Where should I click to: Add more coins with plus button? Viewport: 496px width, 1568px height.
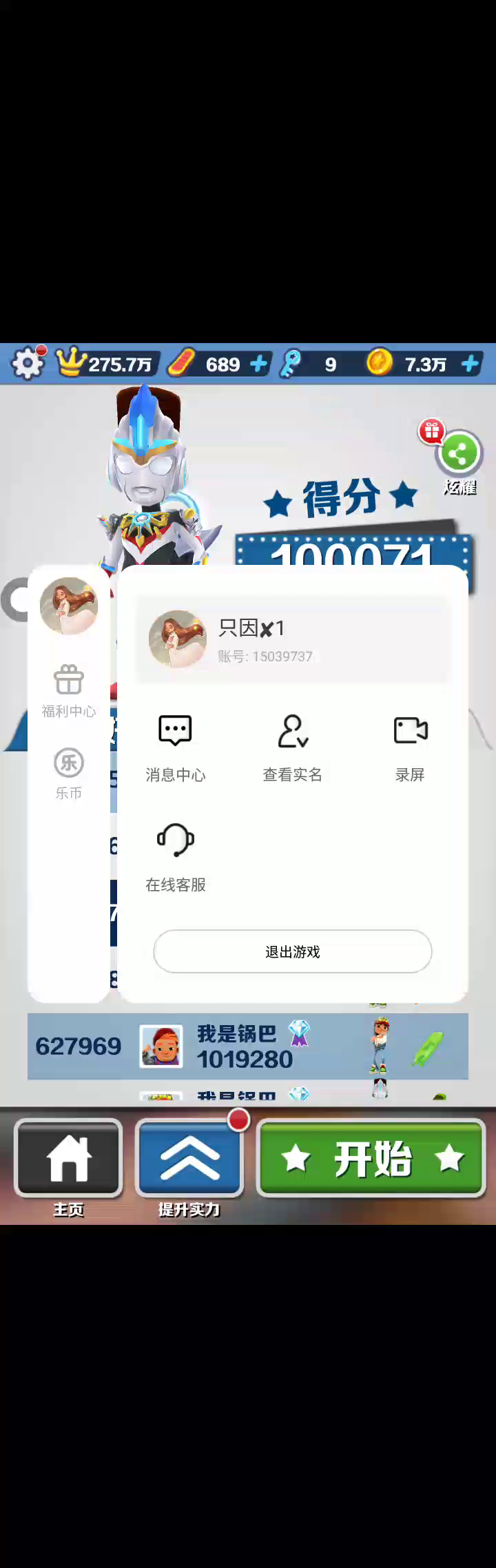(471, 364)
